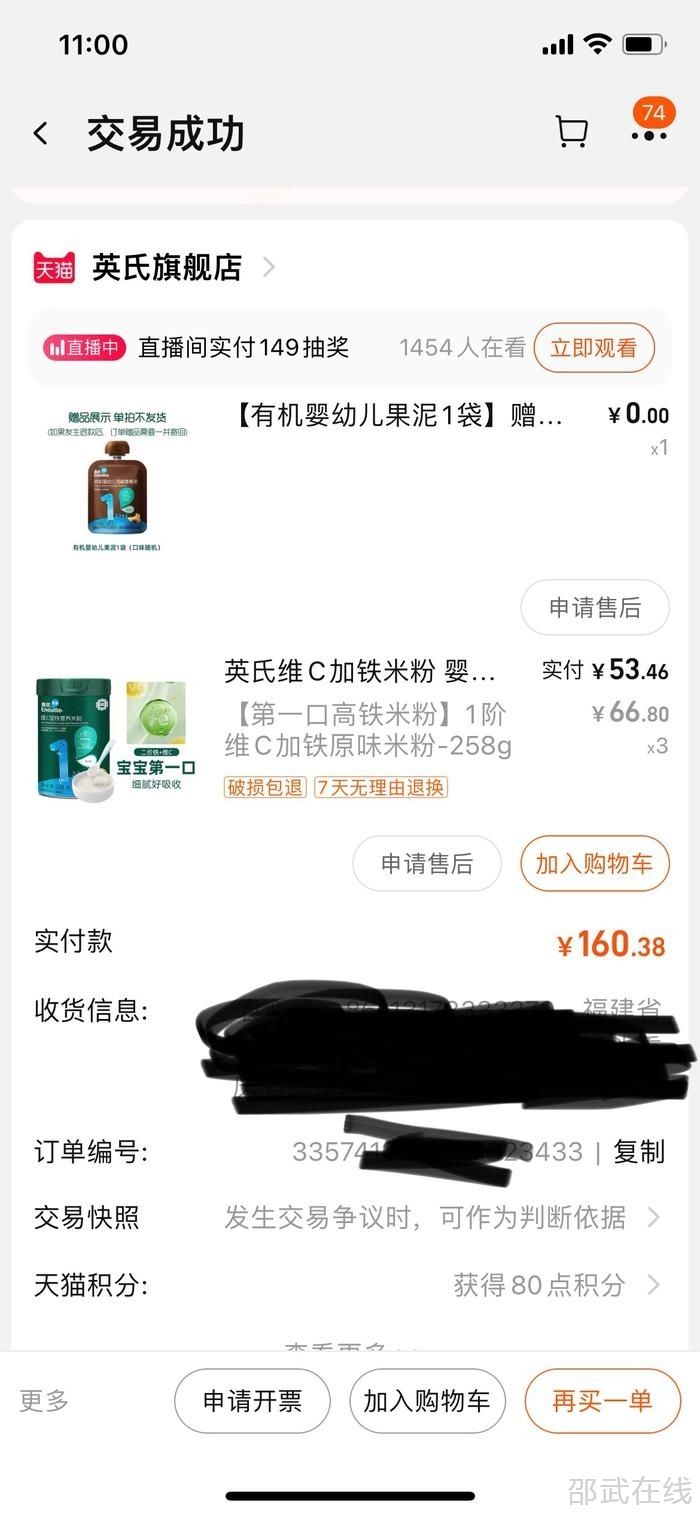Open the shopping cart icon
The image size is (700, 1515).
pyautogui.click(x=571, y=132)
